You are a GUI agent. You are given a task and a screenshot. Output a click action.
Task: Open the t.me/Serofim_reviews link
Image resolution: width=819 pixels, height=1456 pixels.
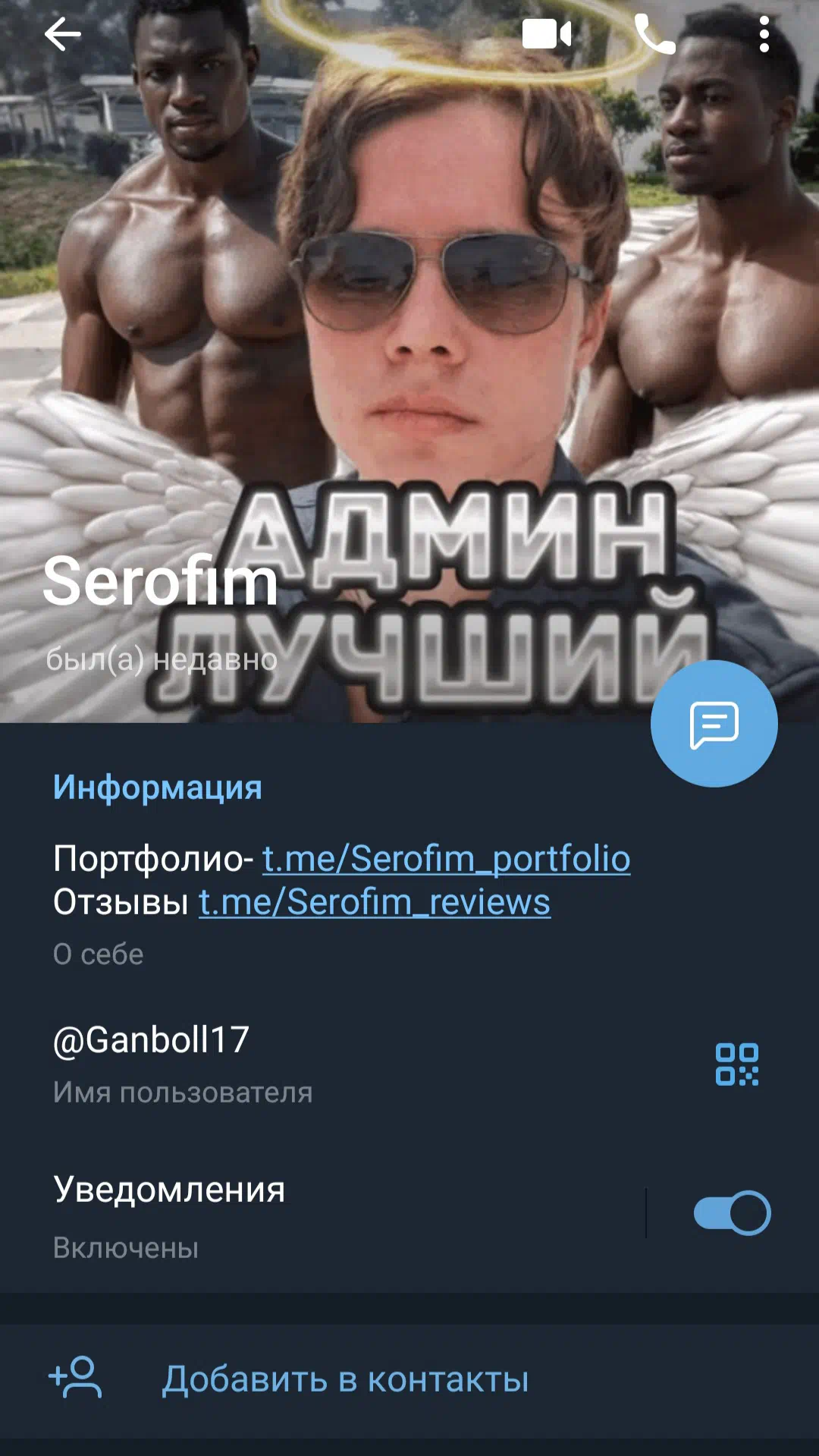(375, 902)
